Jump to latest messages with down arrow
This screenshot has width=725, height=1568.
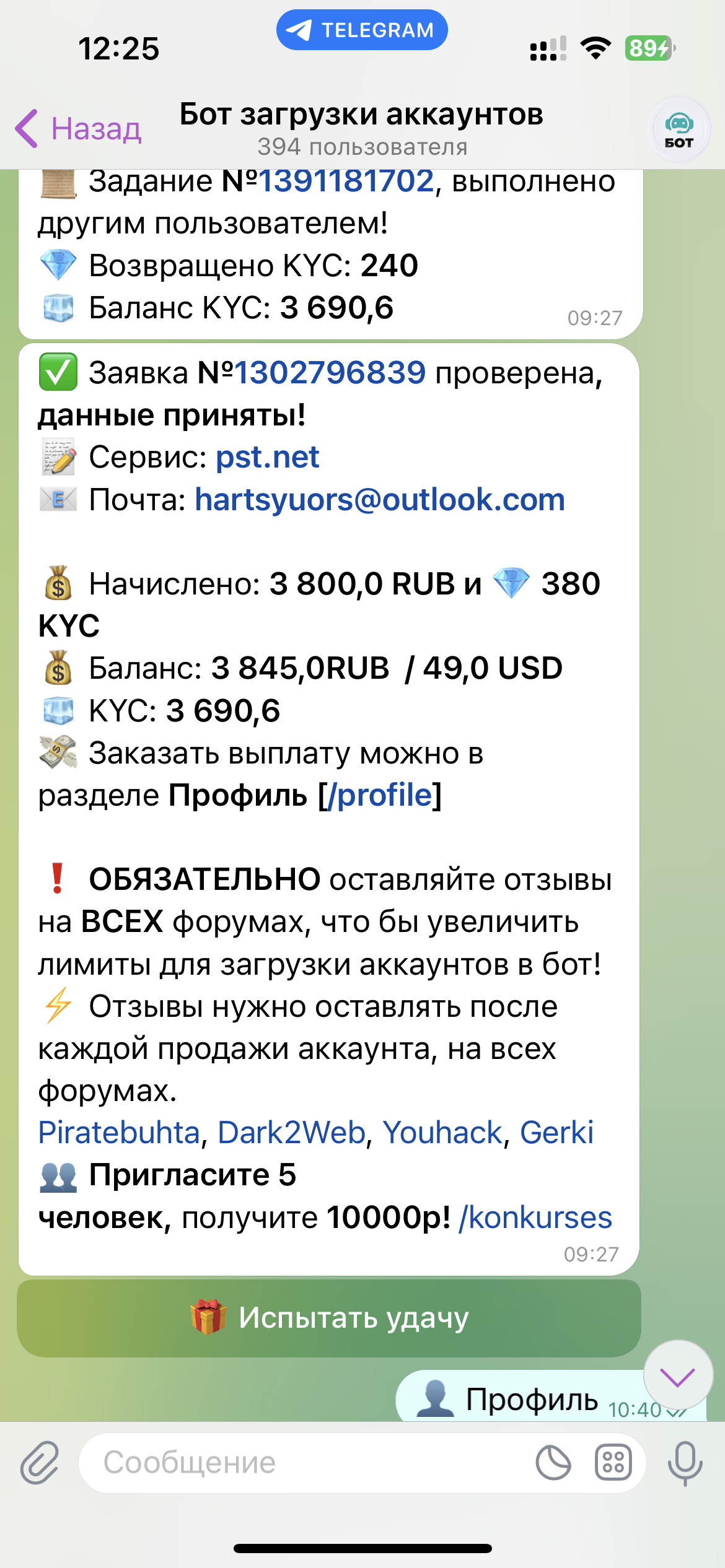(x=678, y=1375)
